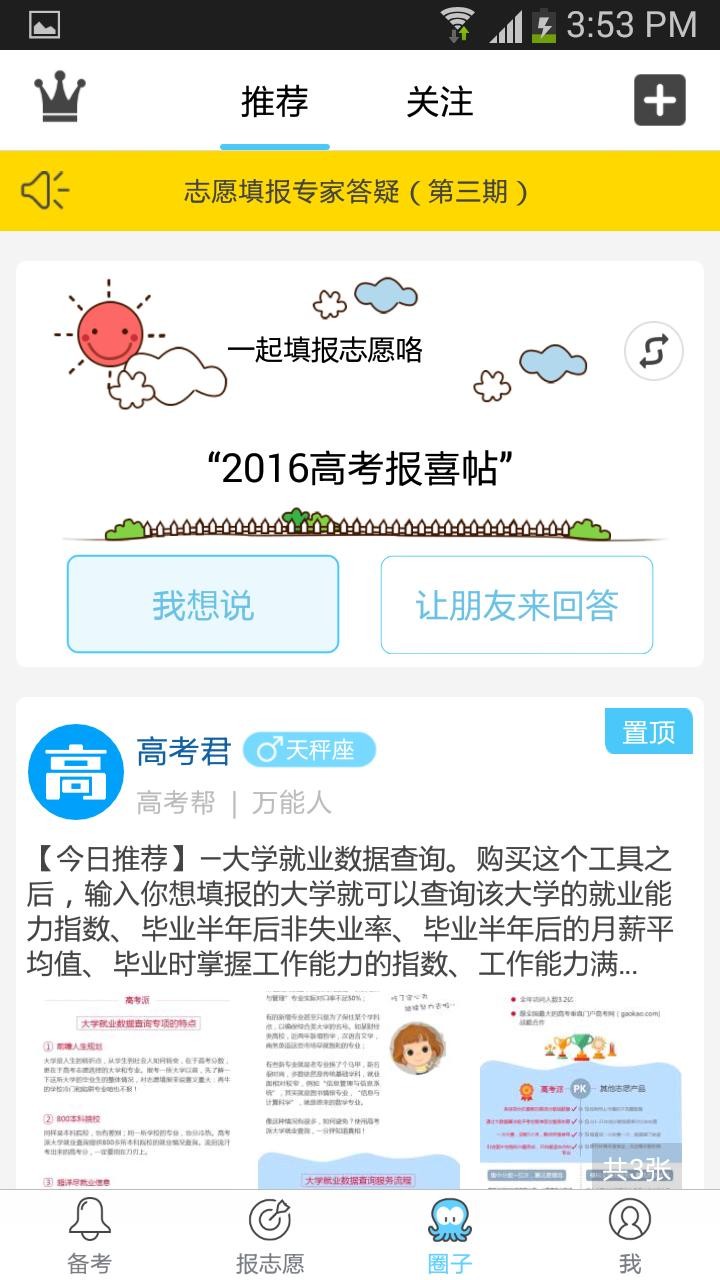Image resolution: width=720 pixels, height=1280 pixels.
Task: Refresh the topic with the swap icon
Action: point(653,351)
